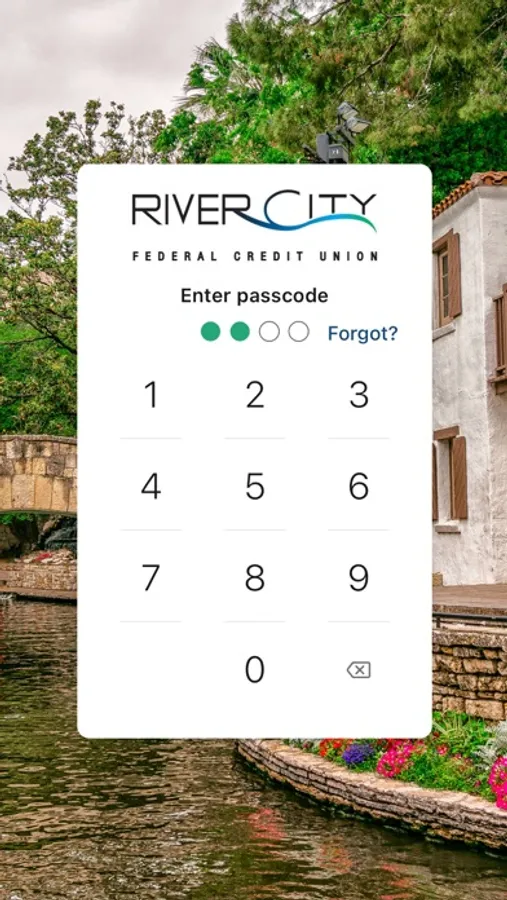This screenshot has width=507, height=900.
Task: Open the Forgot? passcode link
Action: [363, 333]
